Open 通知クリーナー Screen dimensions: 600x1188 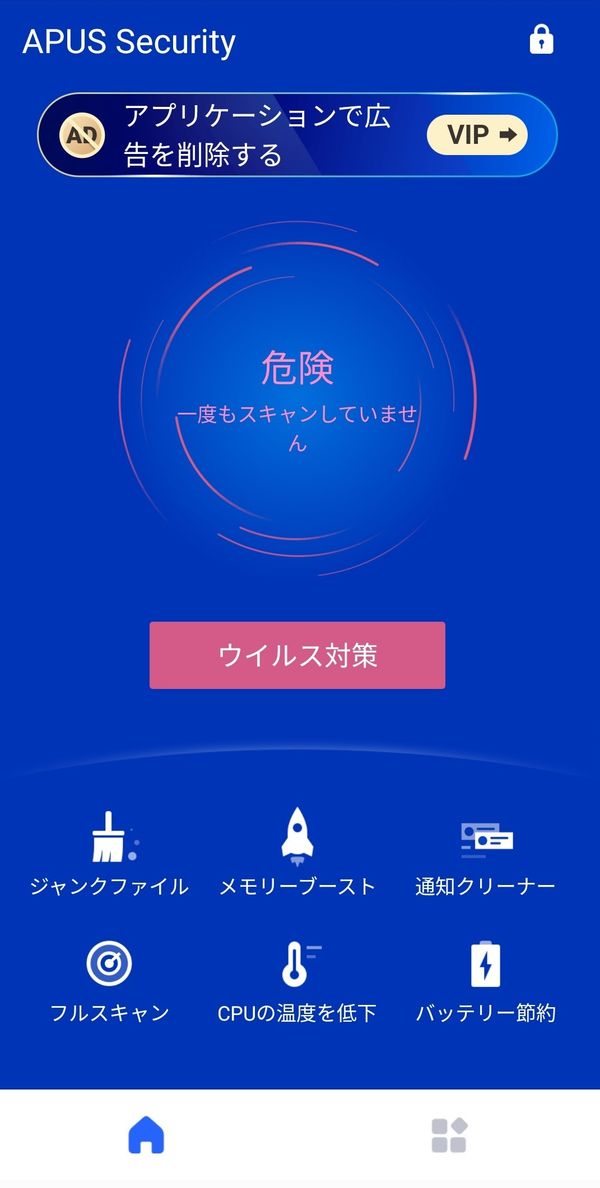(x=486, y=854)
